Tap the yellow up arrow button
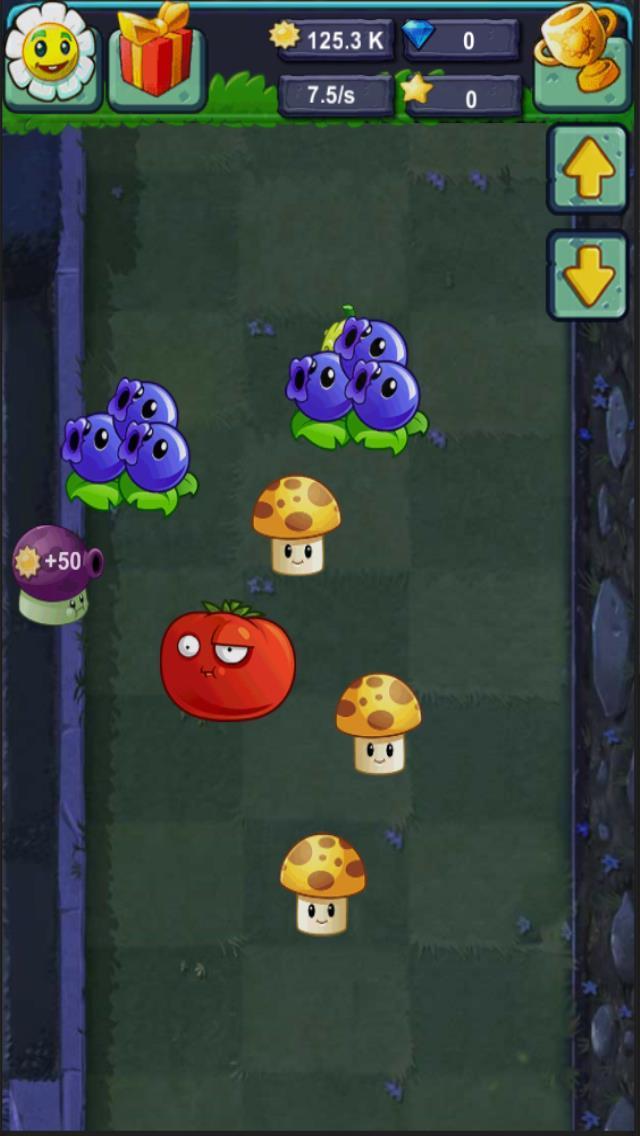The image size is (640, 1136). tap(588, 168)
